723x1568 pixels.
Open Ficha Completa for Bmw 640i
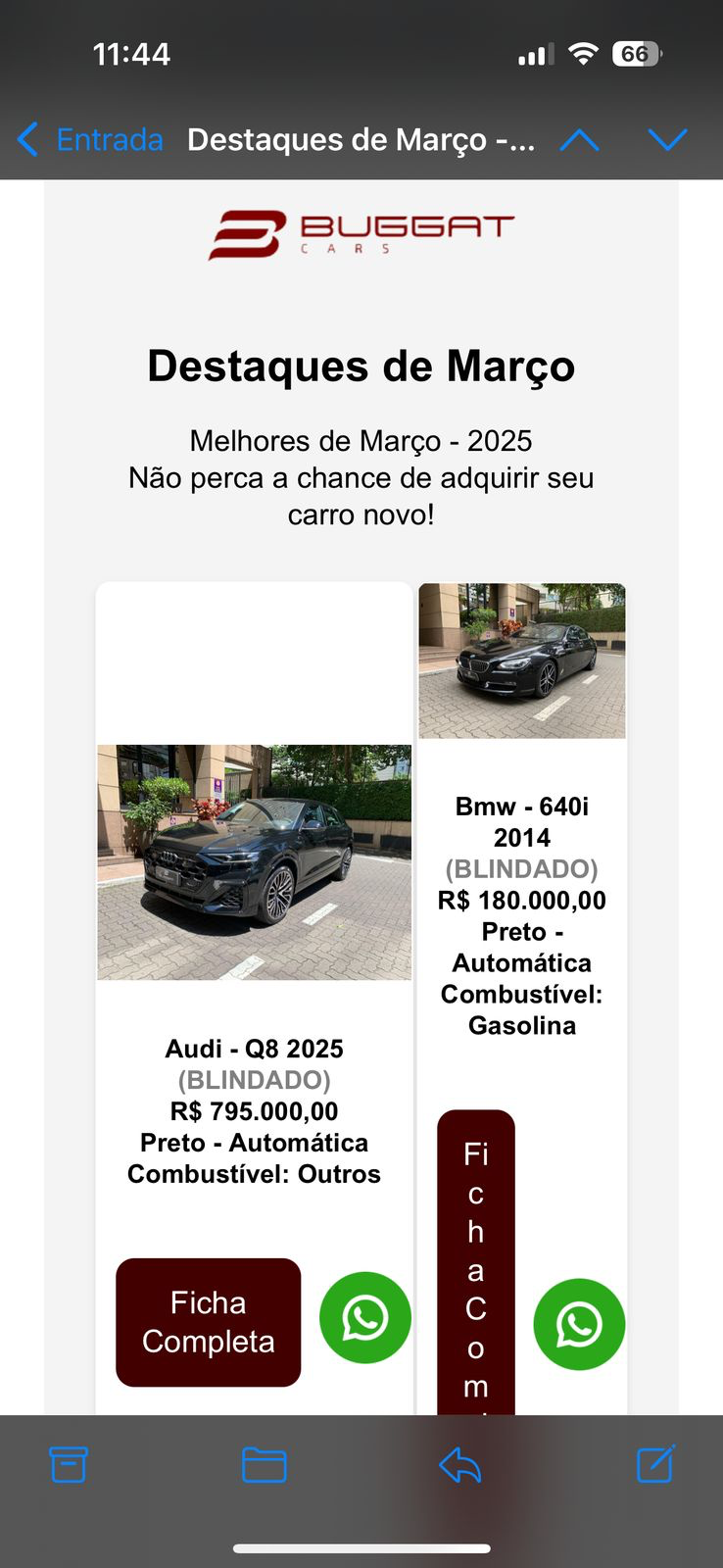(x=476, y=1264)
